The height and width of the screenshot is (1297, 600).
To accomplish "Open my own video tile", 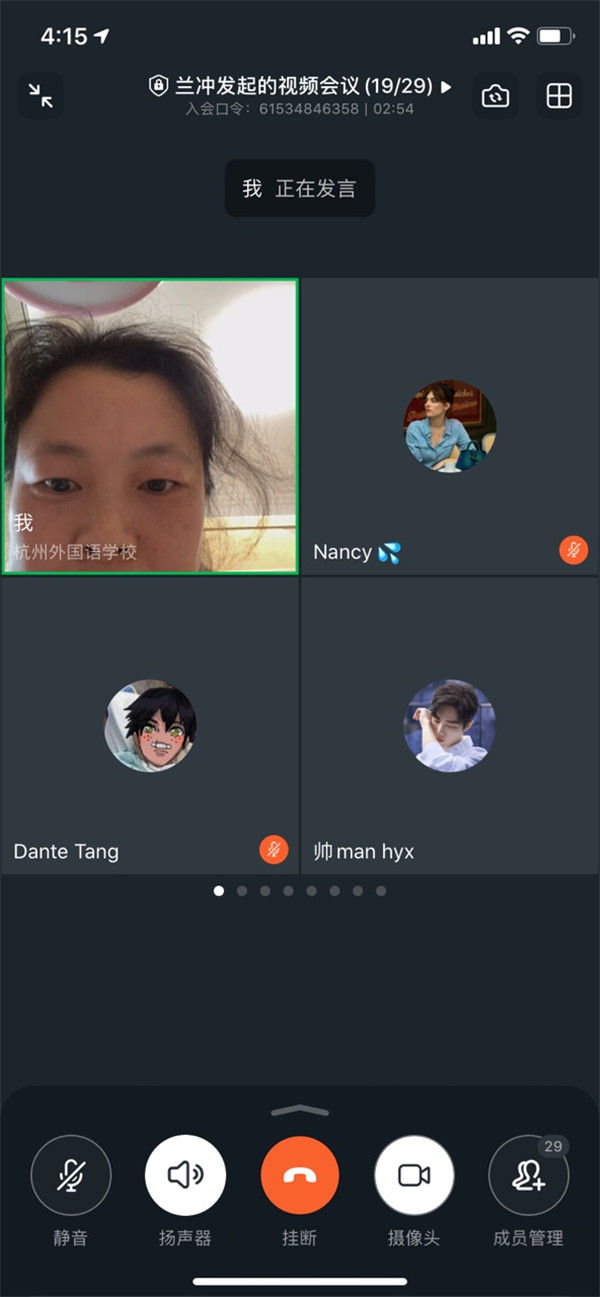I will click(150, 426).
